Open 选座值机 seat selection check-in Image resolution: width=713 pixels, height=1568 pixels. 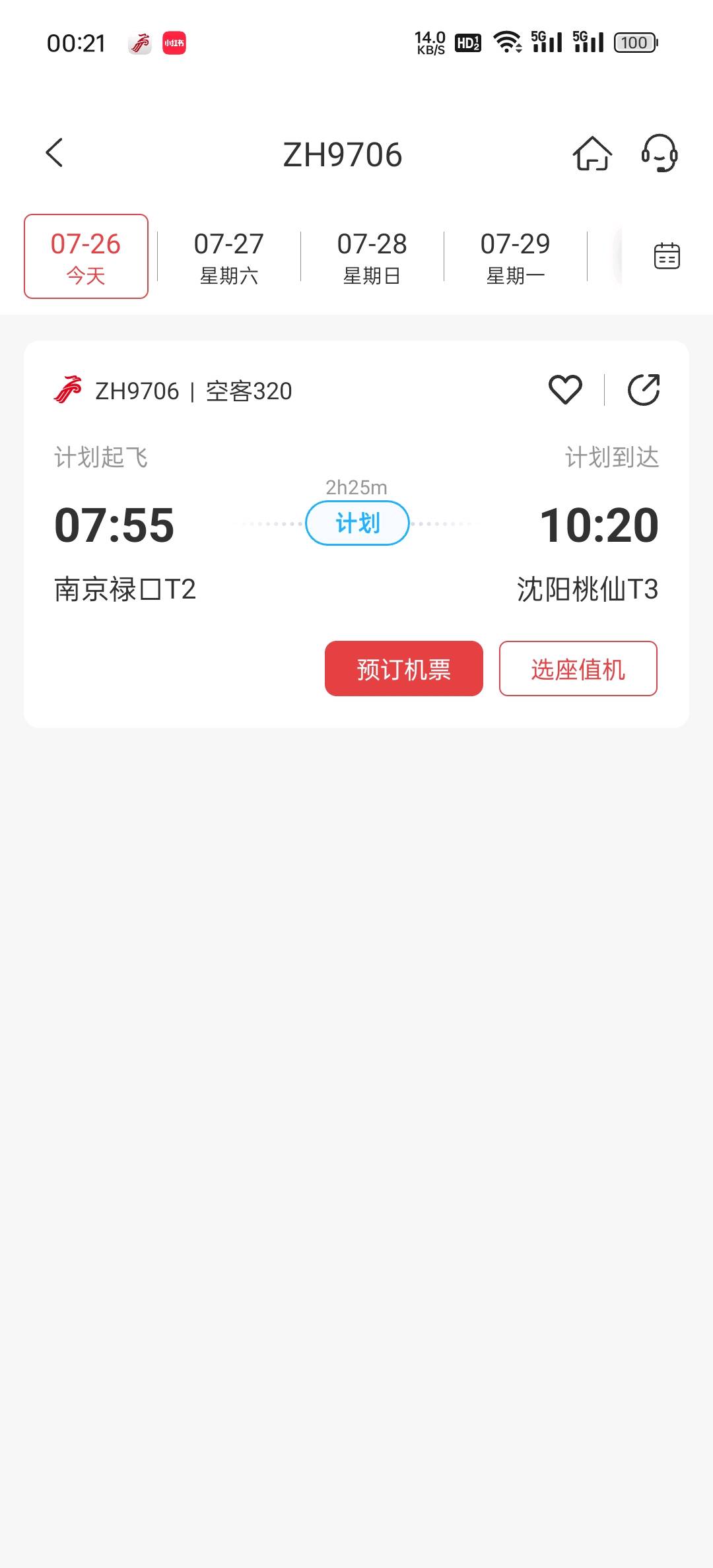pyautogui.click(x=578, y=669)
